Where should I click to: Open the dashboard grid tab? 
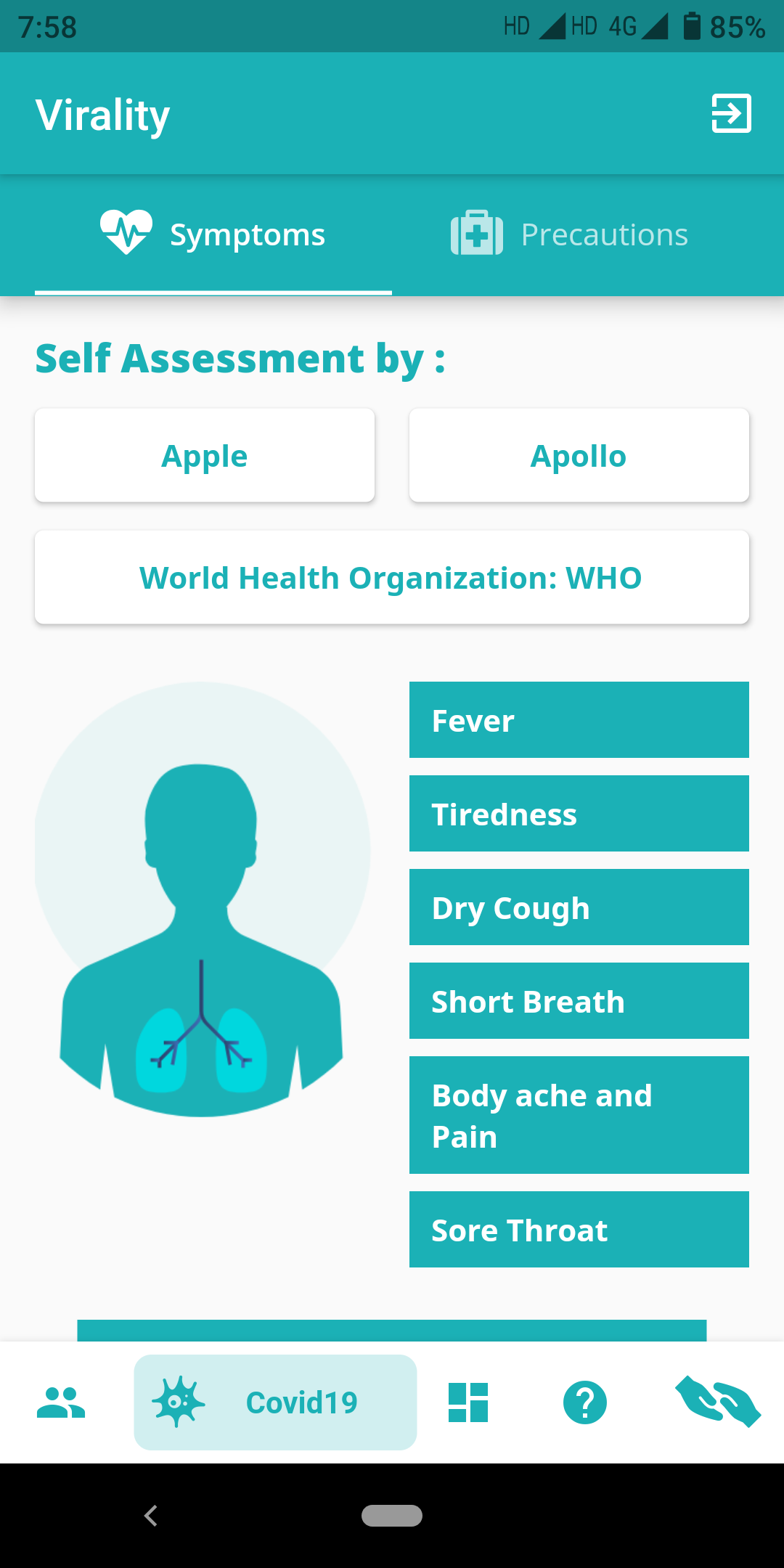[x=468, y=1402]
